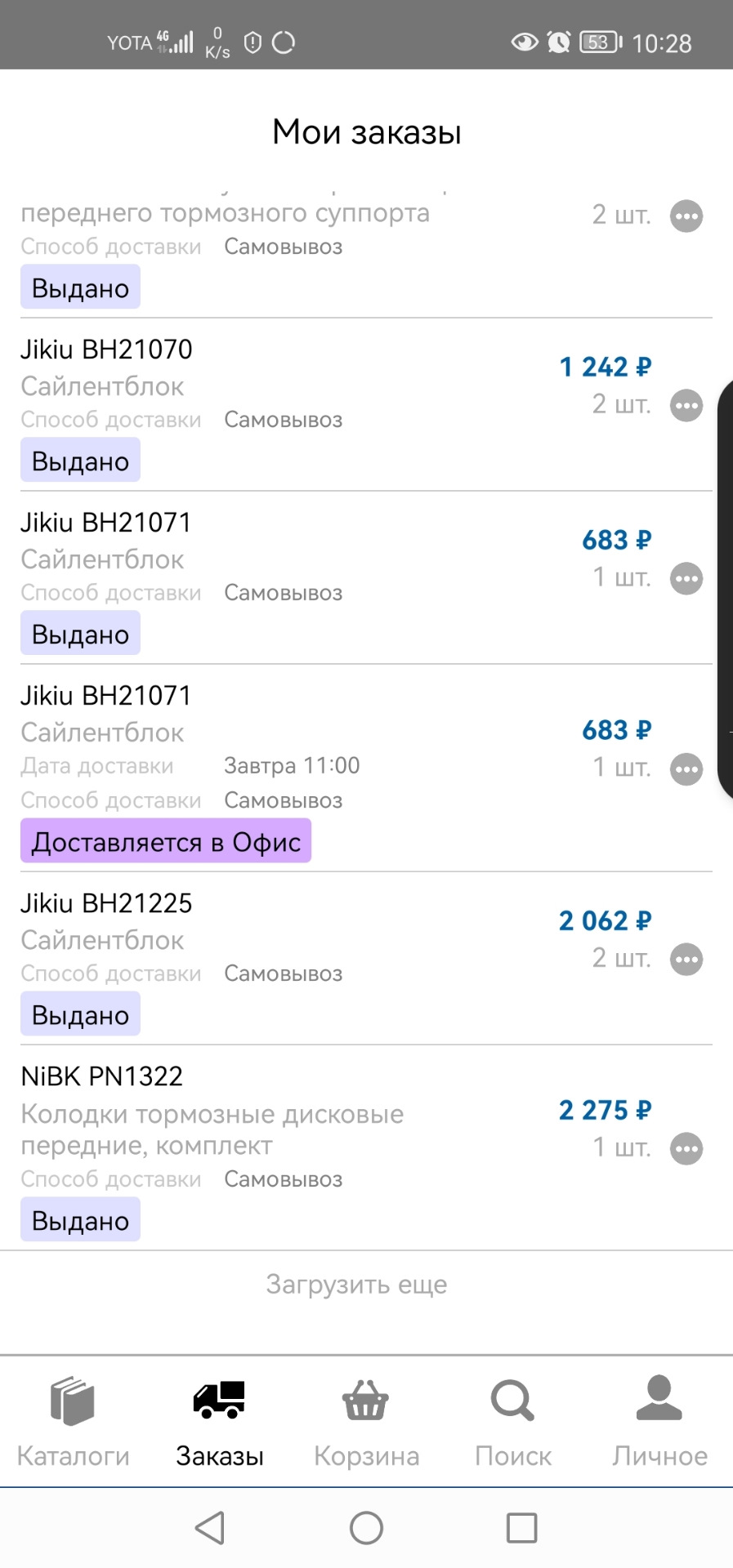Screen dimensions: 733x1568
Task: Open more options for Jikiu BH21225 order
Action: point(686,959)
